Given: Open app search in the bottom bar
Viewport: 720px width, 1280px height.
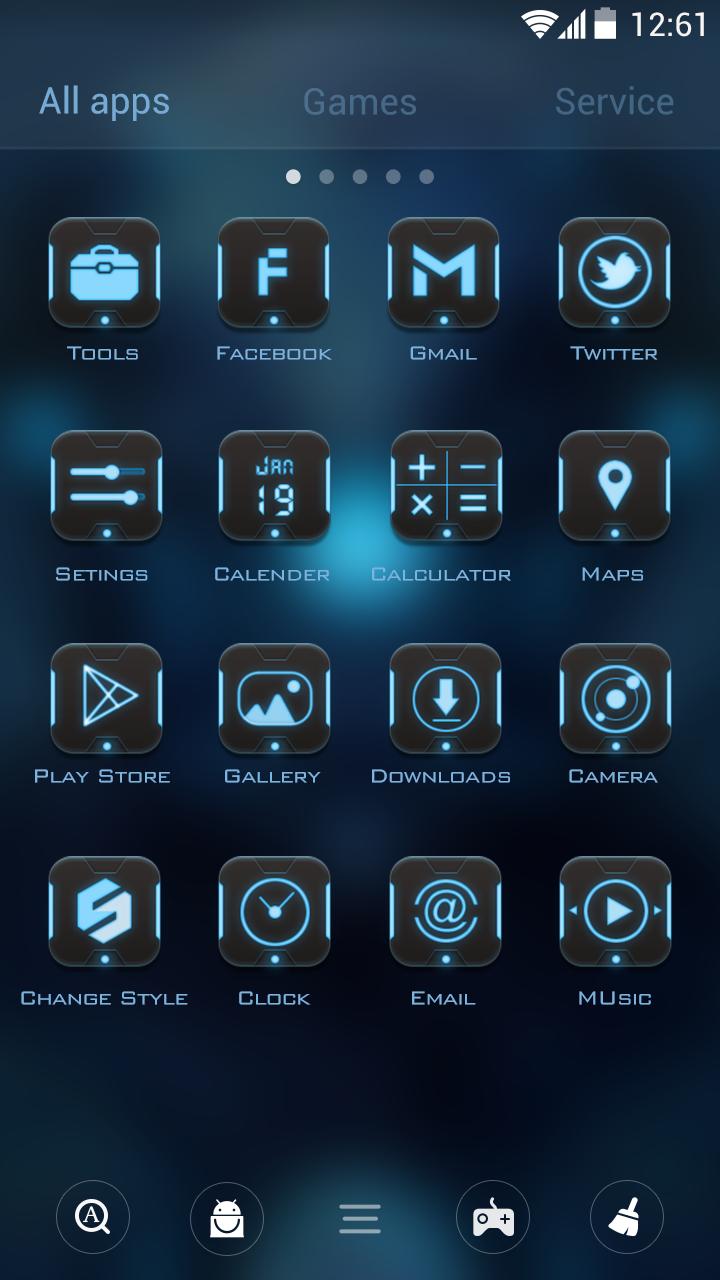Looking at the screenshot, I should [93, 1218].
